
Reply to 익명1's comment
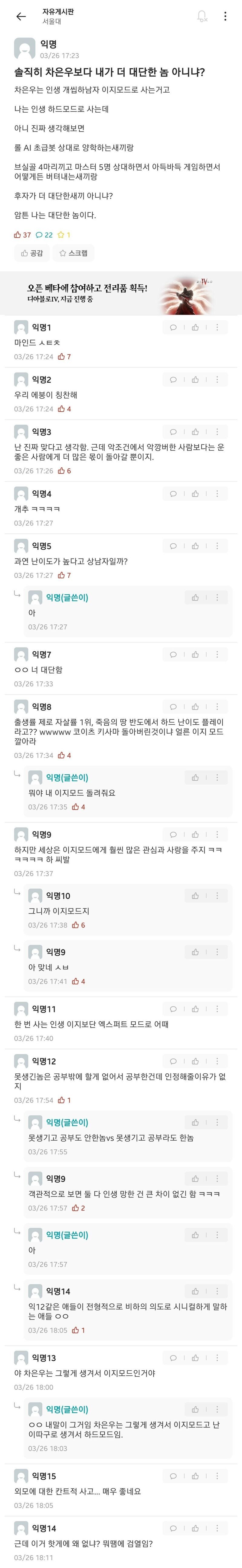pyautogui.click(x=173, y=328)
